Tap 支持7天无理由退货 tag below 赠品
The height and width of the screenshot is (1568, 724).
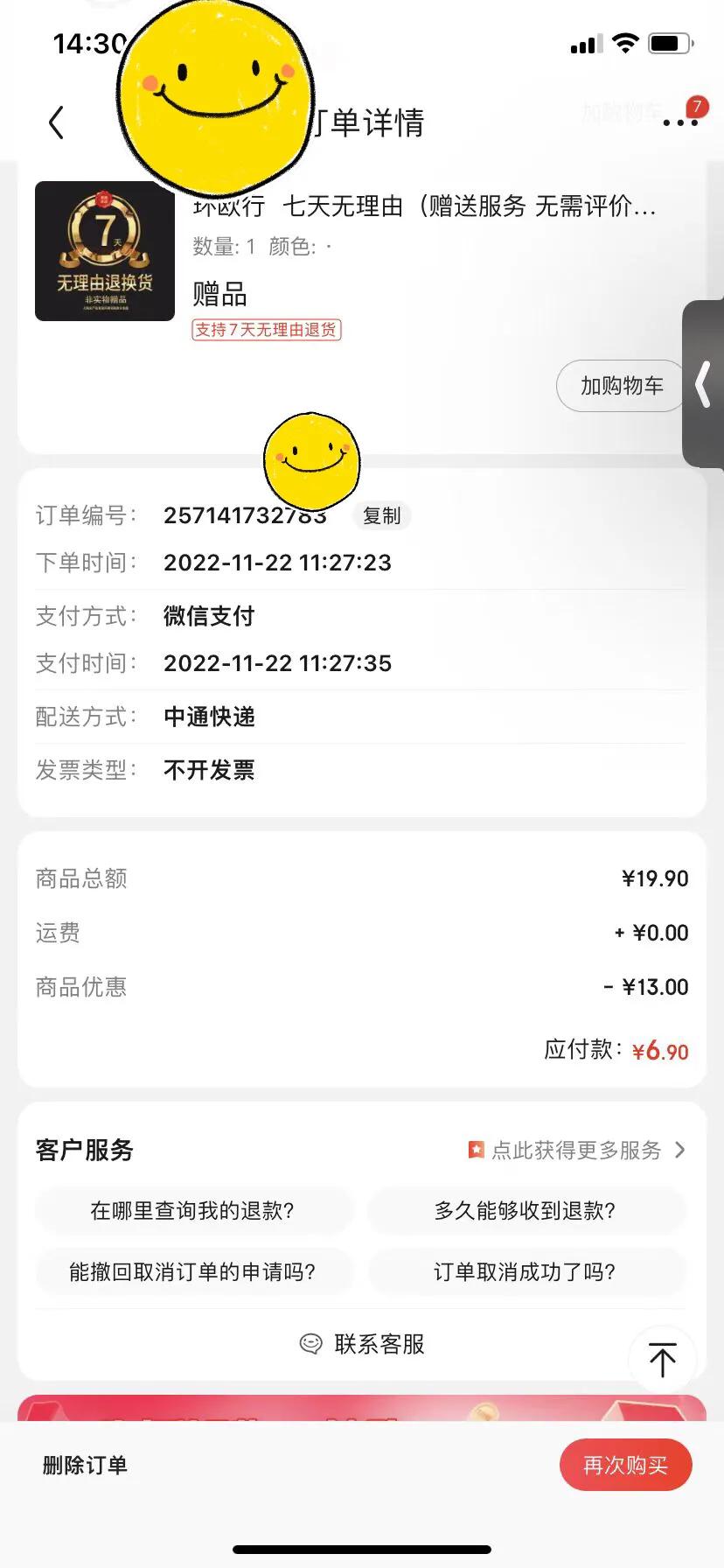(x=266, y=330)
